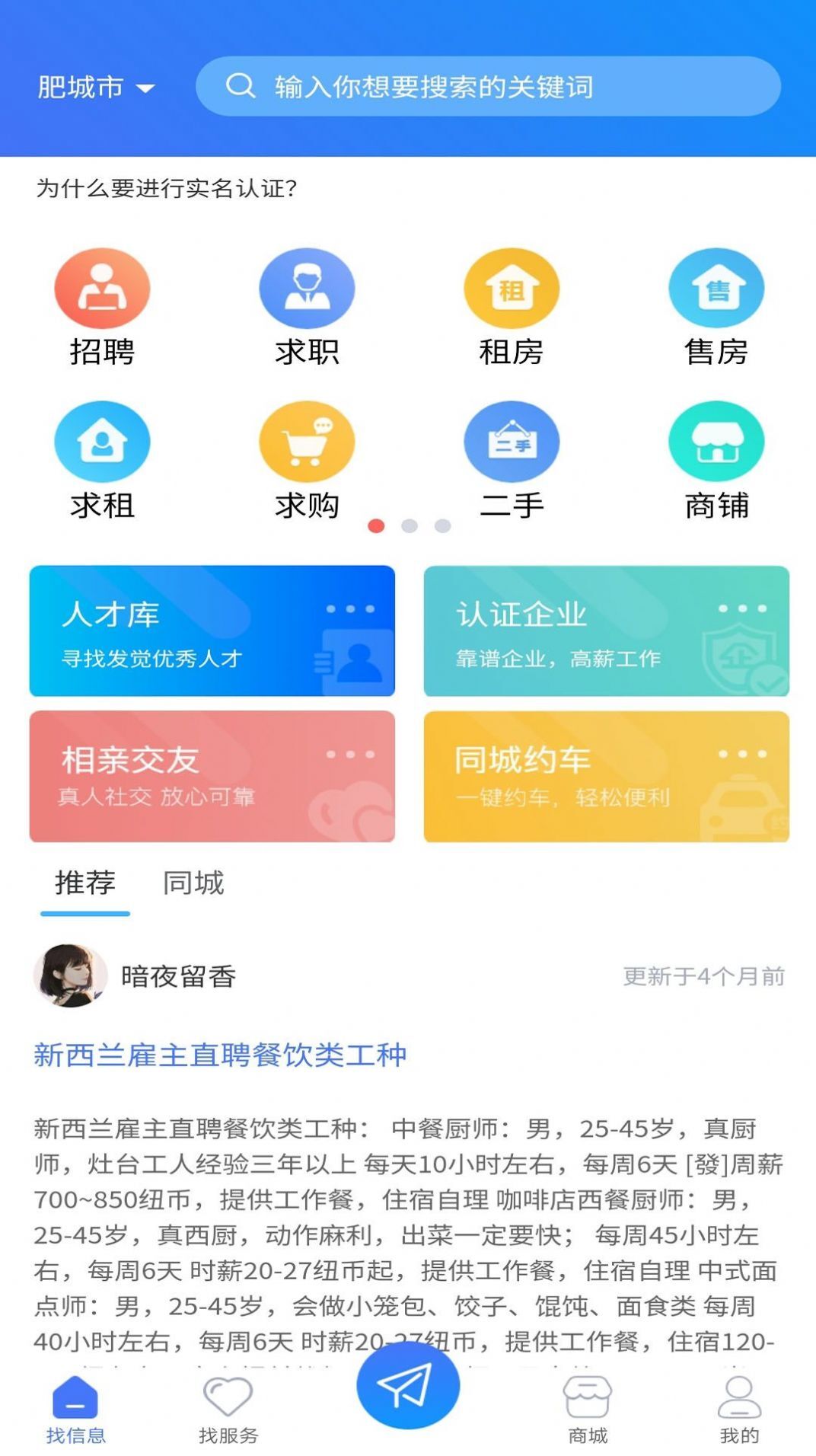Tap the 售房 house-selling icon
Viewport: 816px width, 1456px height.
[716, 288]
